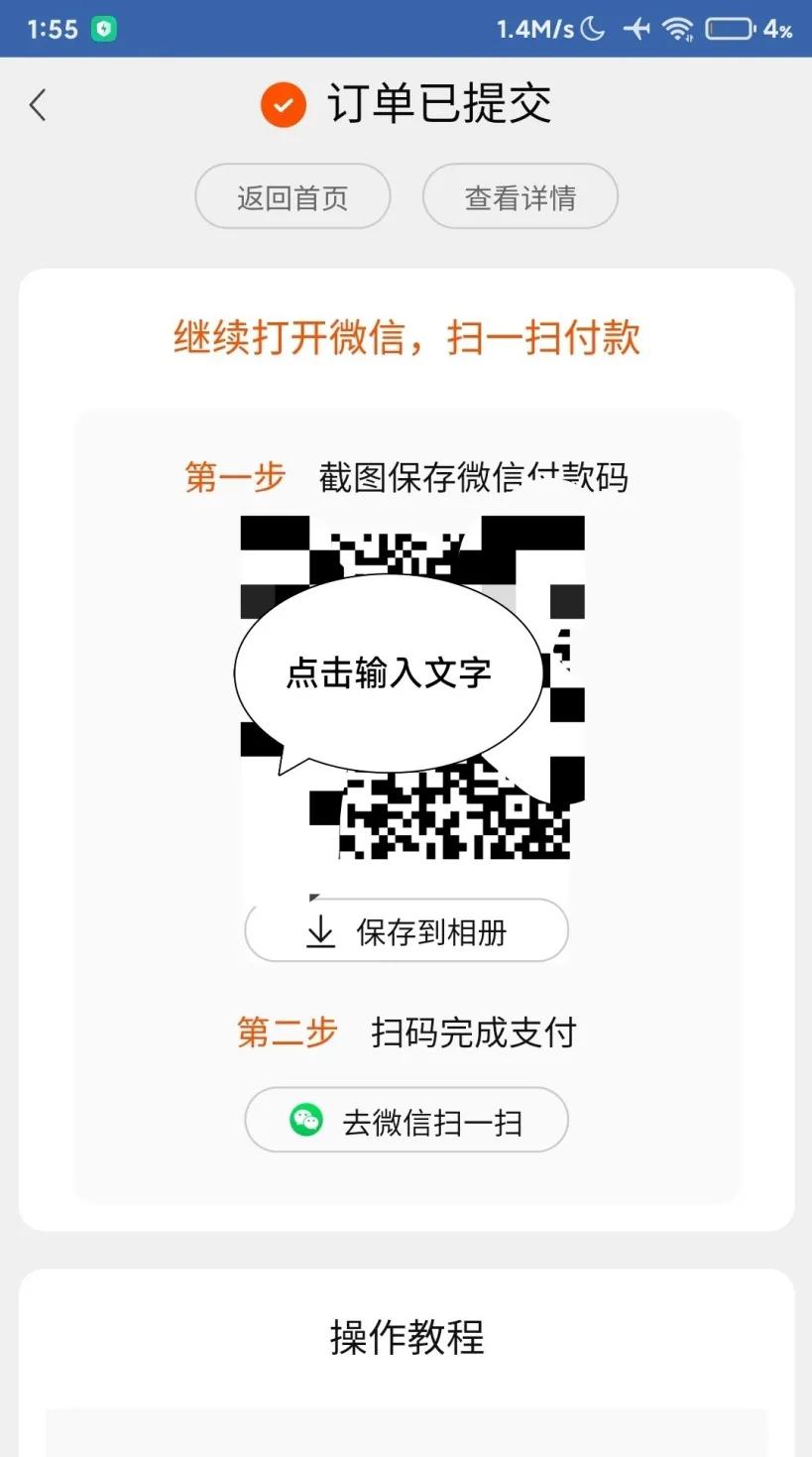Tap the 操作教程 section heading

(x=406, y=1338)
